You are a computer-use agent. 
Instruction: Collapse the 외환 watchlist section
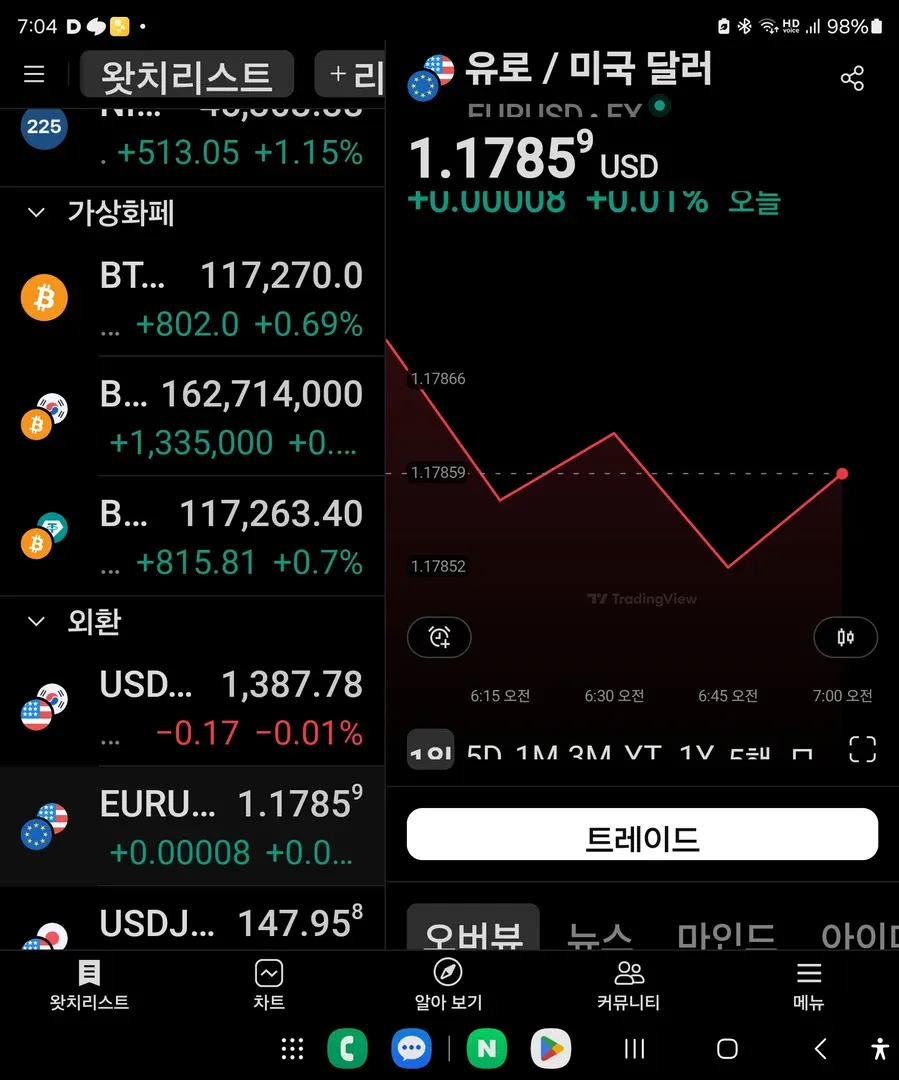tap(37, 622)
